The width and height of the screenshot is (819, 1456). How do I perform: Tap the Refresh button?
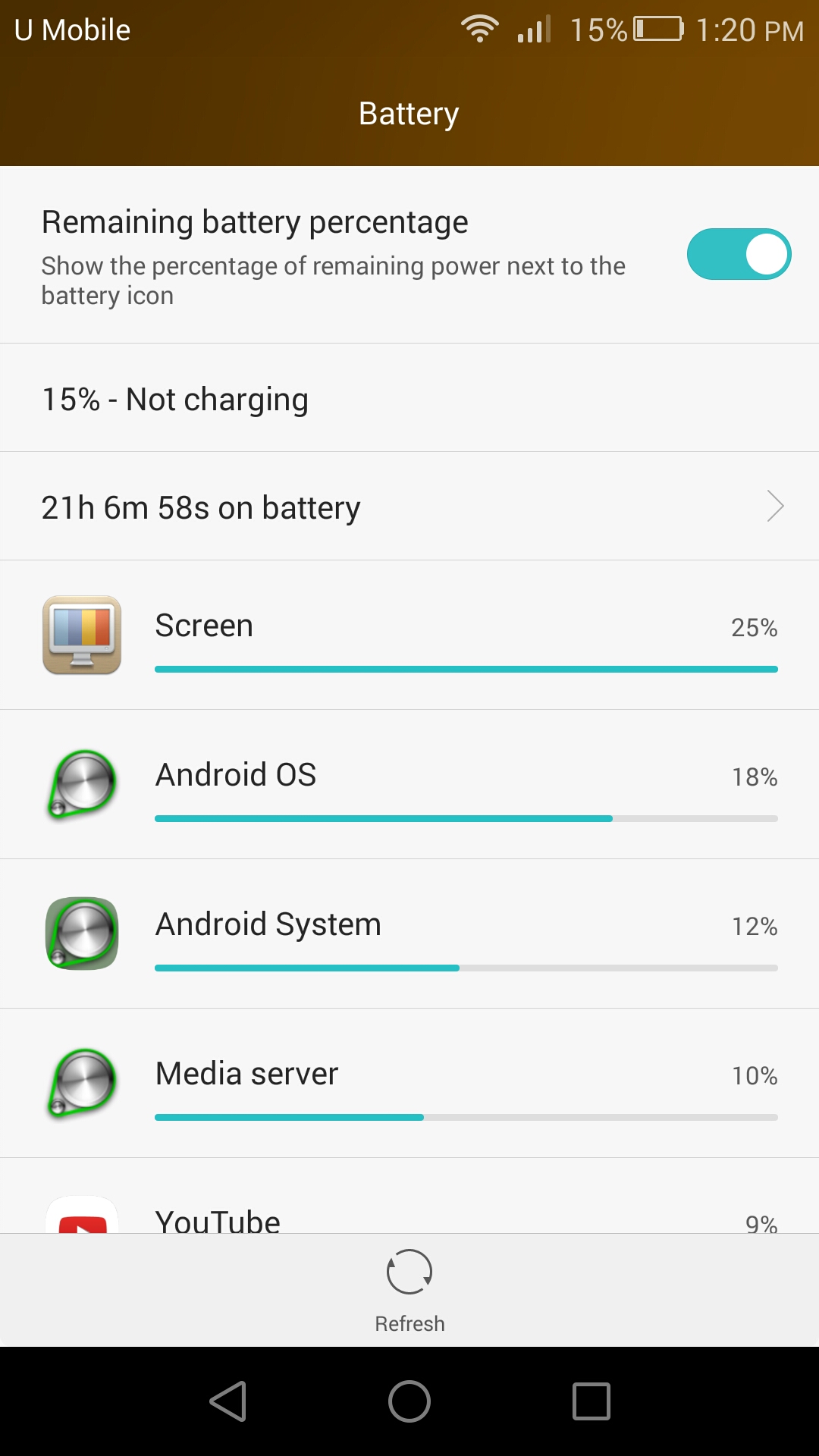409,1291
